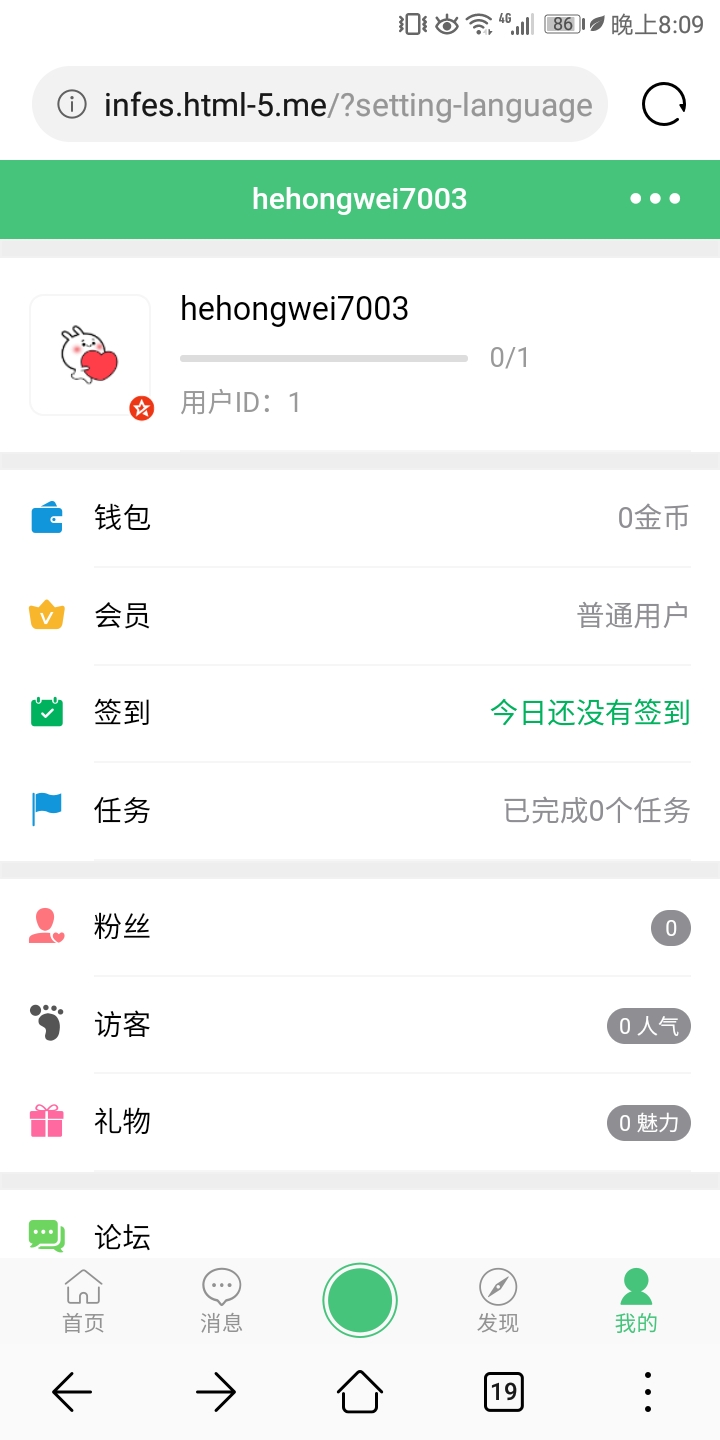Select the 会员 membership crown icon

pyautogui.click(x=44, y=615)
